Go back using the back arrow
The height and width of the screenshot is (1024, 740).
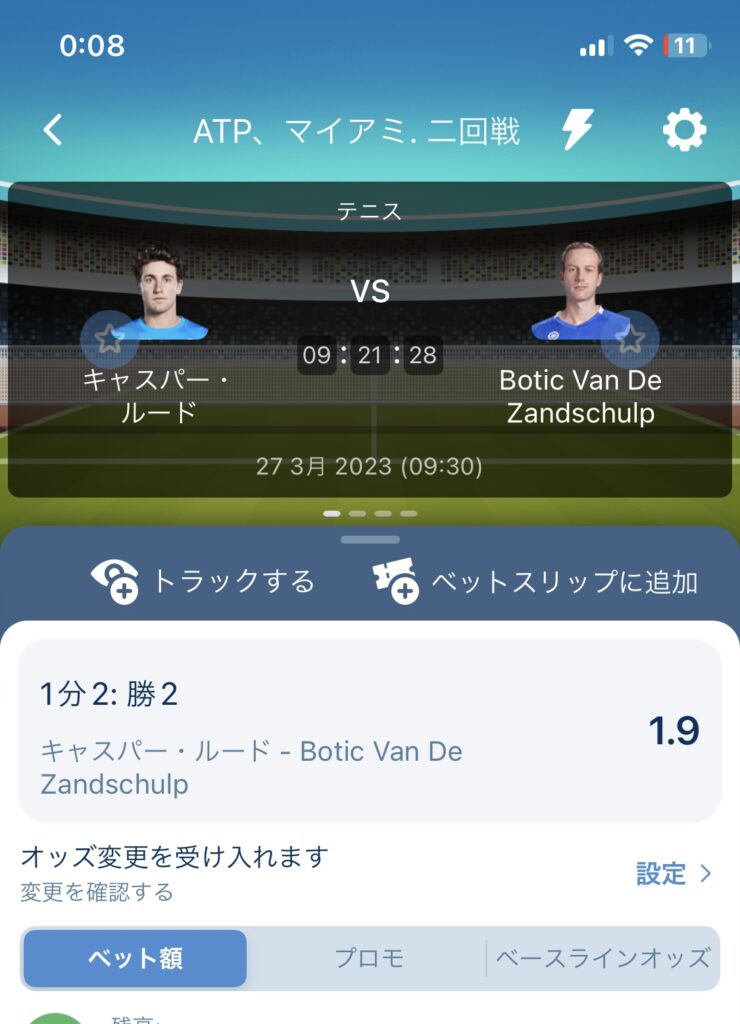pyautogui.click(x=53, y=130)
